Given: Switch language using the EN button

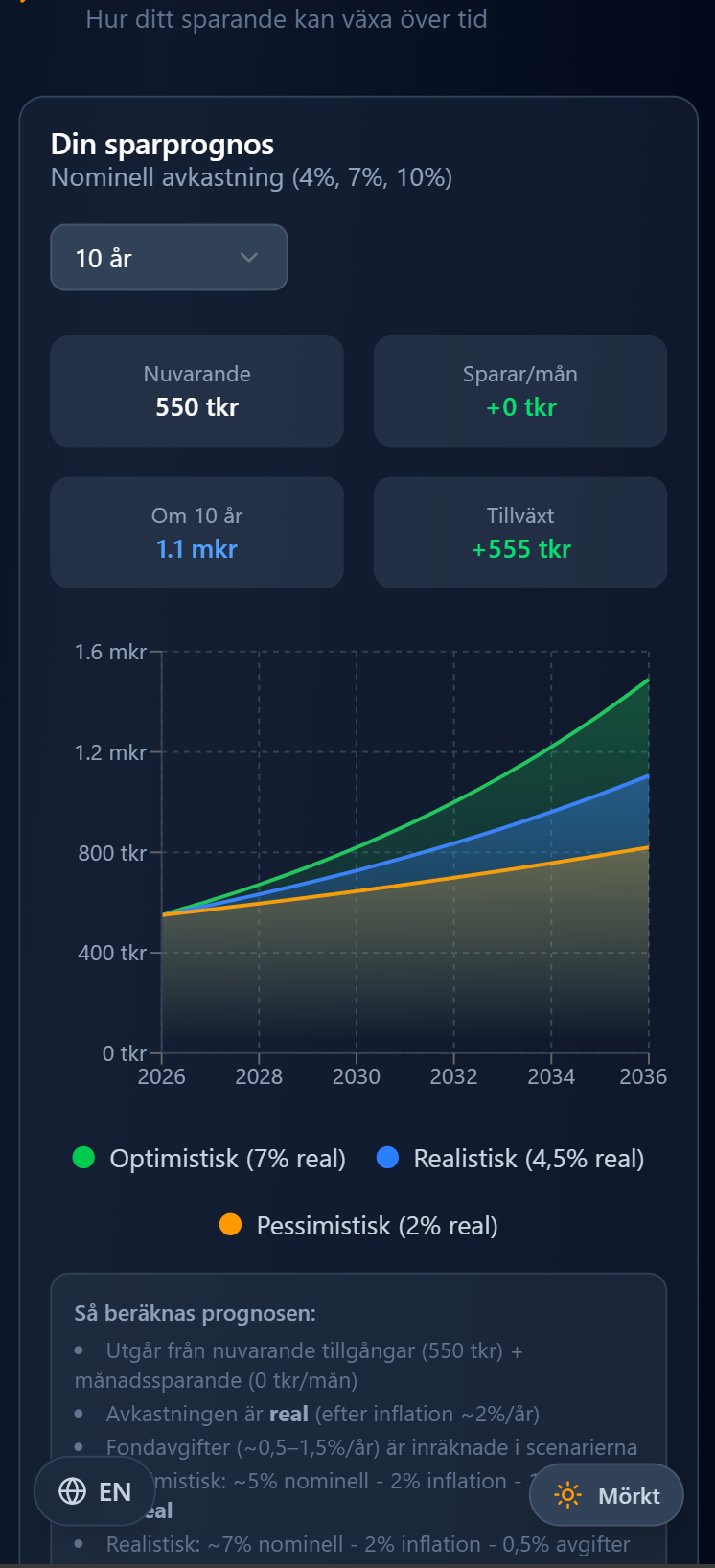Looking at the screenshot, I should [94, 1491].
